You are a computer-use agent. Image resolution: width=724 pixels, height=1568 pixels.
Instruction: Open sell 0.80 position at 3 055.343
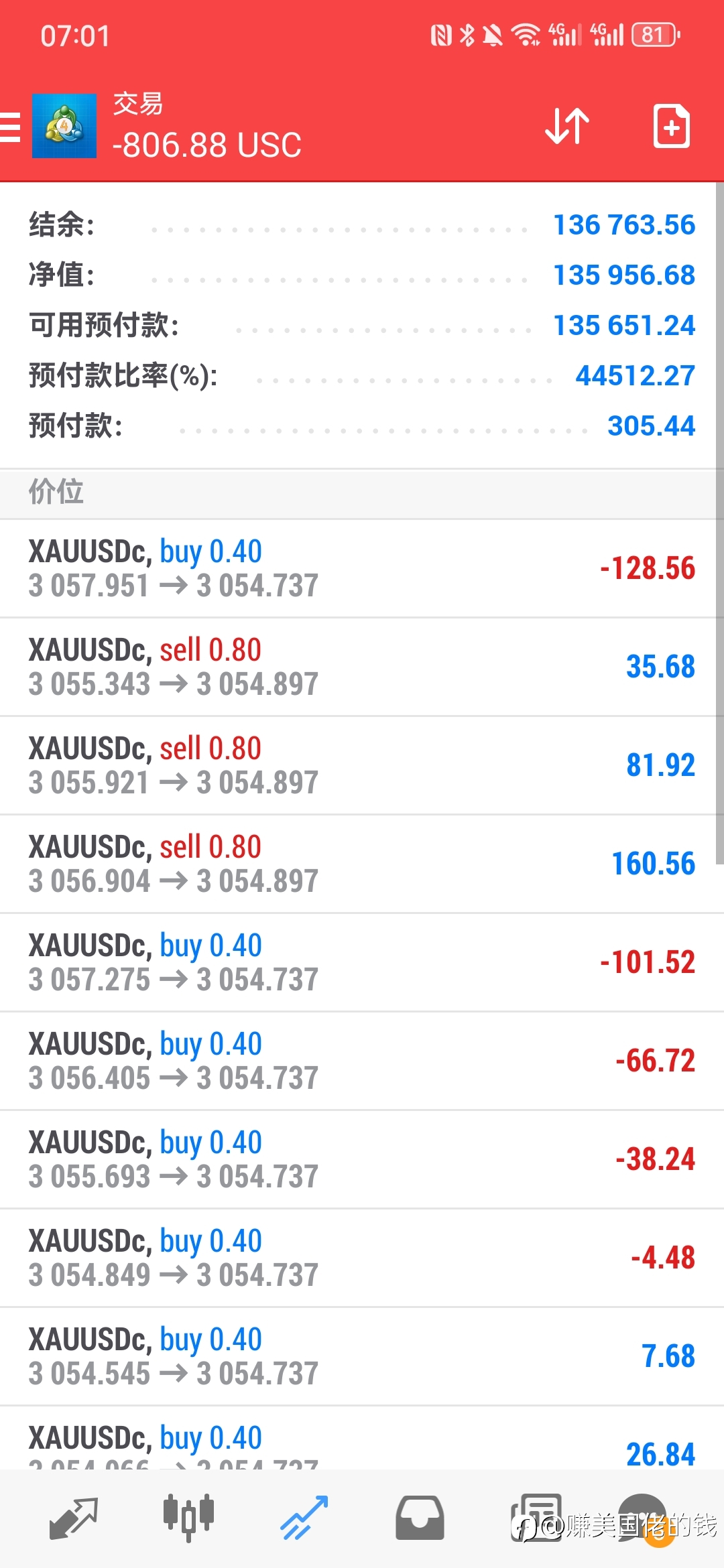pyautogui.click(x=362, y=667)
